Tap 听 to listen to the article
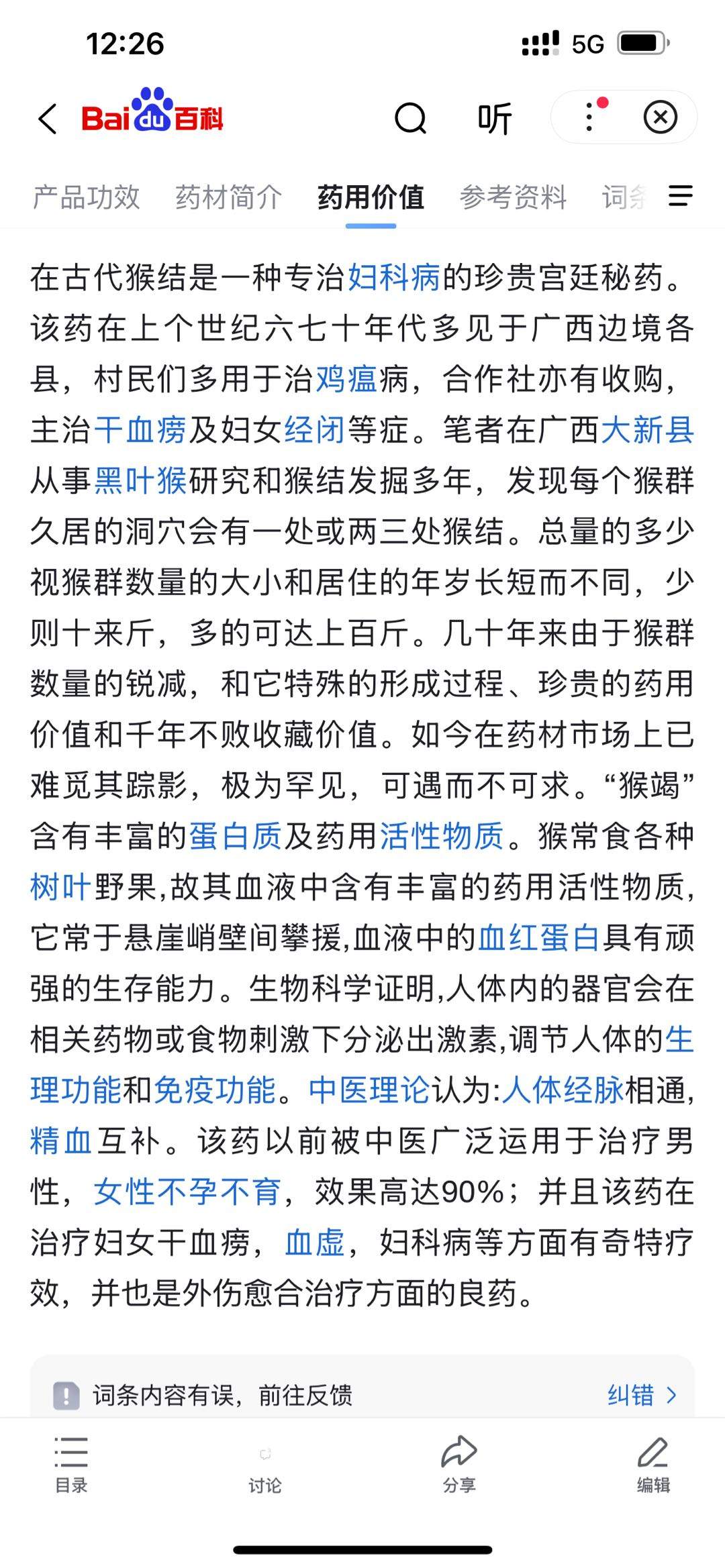The width and height of the screenshot is (725, 1568). point(495,117)
